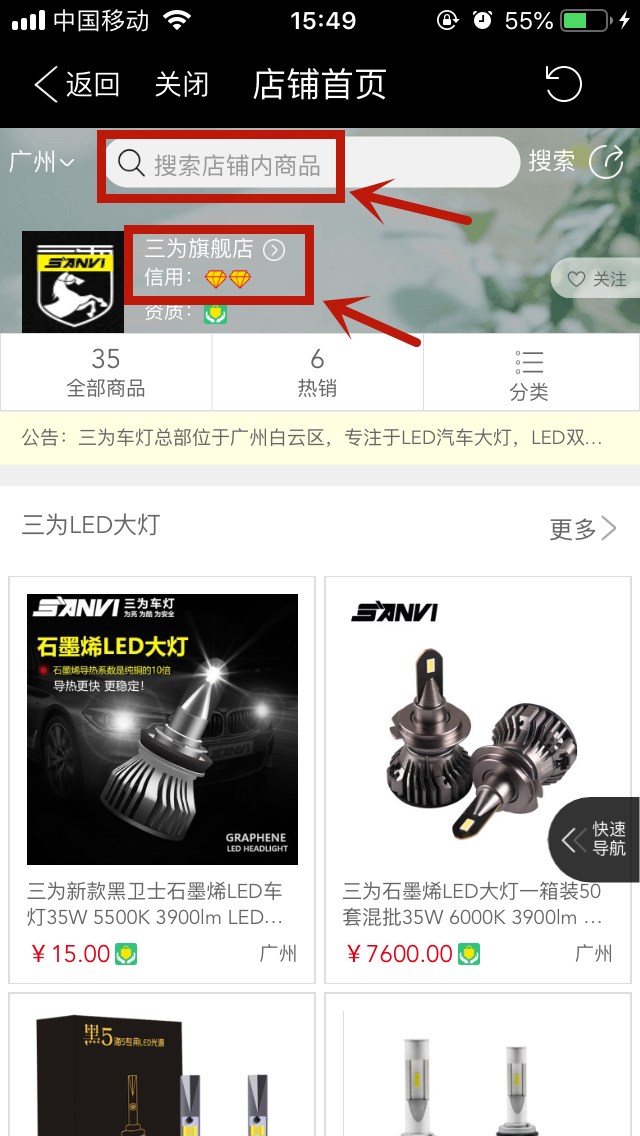
Task: Open the 广州 city dropdown
Action: pyautogui.click(x=41, y=162)
